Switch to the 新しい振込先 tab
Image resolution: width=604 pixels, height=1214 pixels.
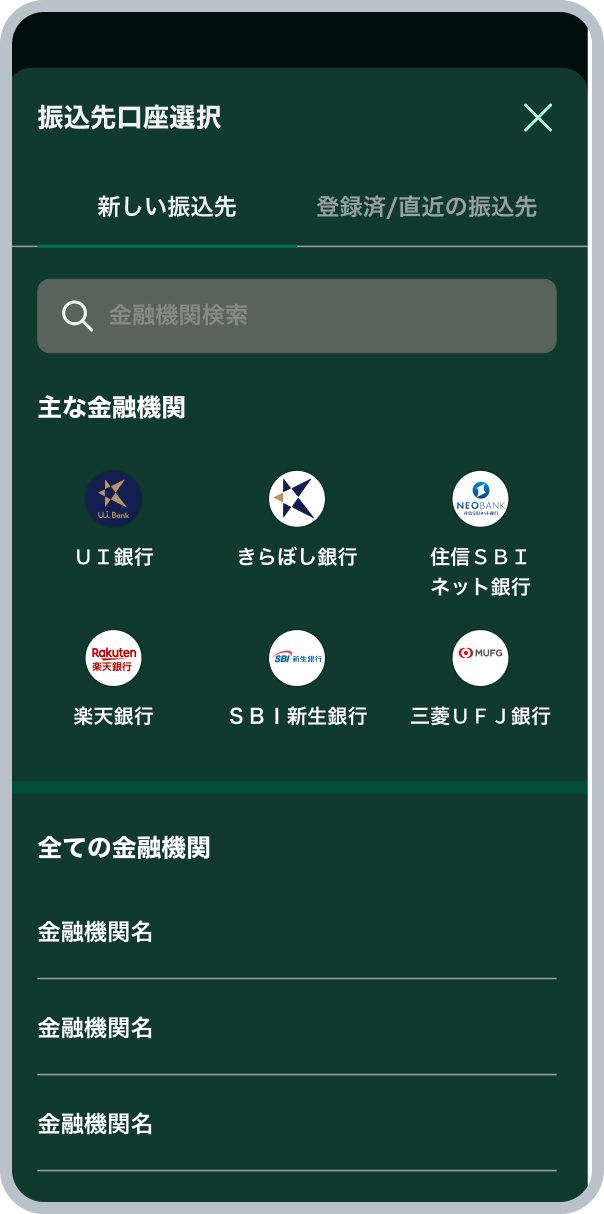[x=167, y=207]
